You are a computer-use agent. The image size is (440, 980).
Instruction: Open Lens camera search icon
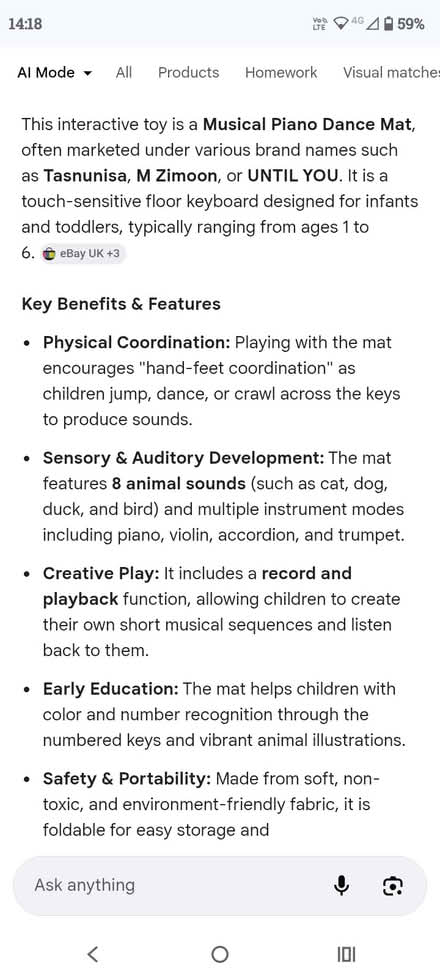pyautogui.click(x=392, y=885)
